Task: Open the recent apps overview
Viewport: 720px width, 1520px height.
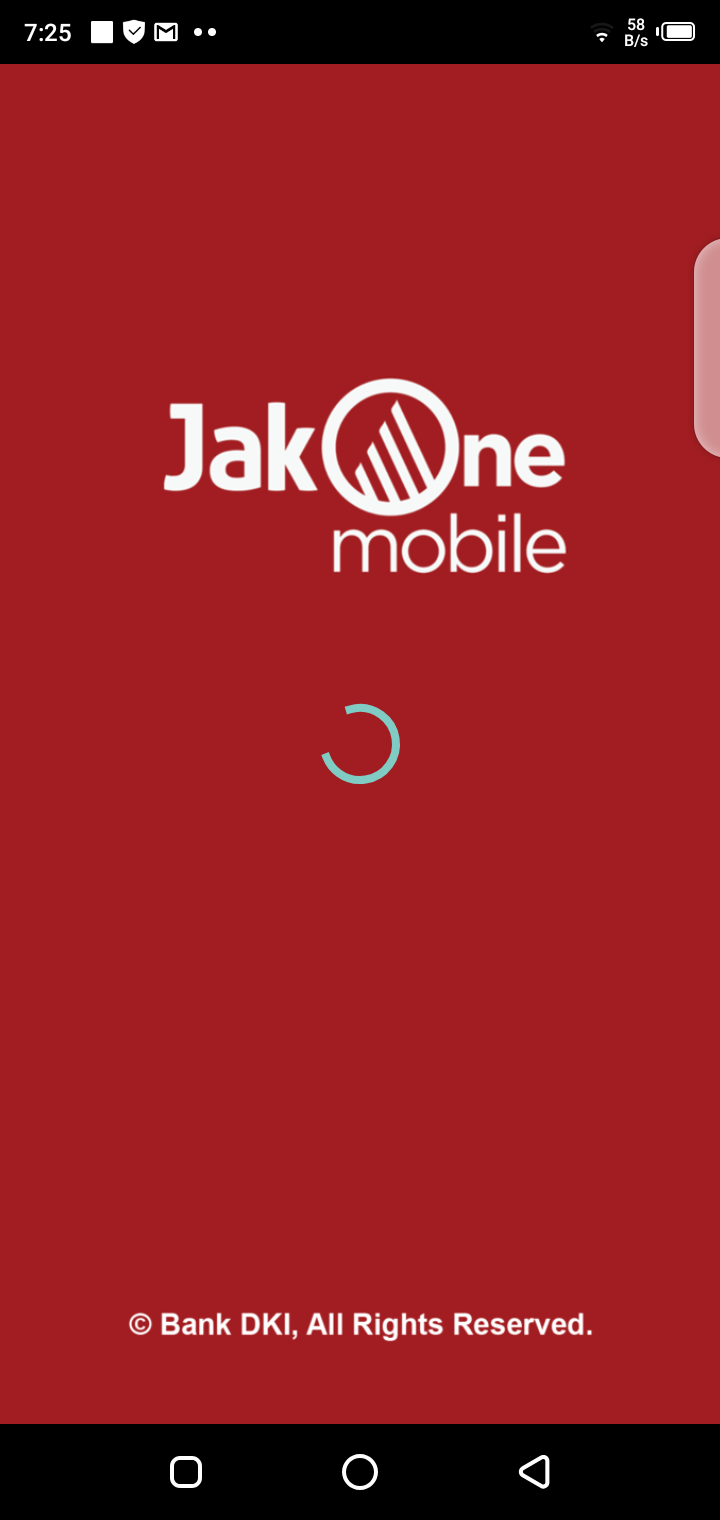Action: pos(186,1471)
